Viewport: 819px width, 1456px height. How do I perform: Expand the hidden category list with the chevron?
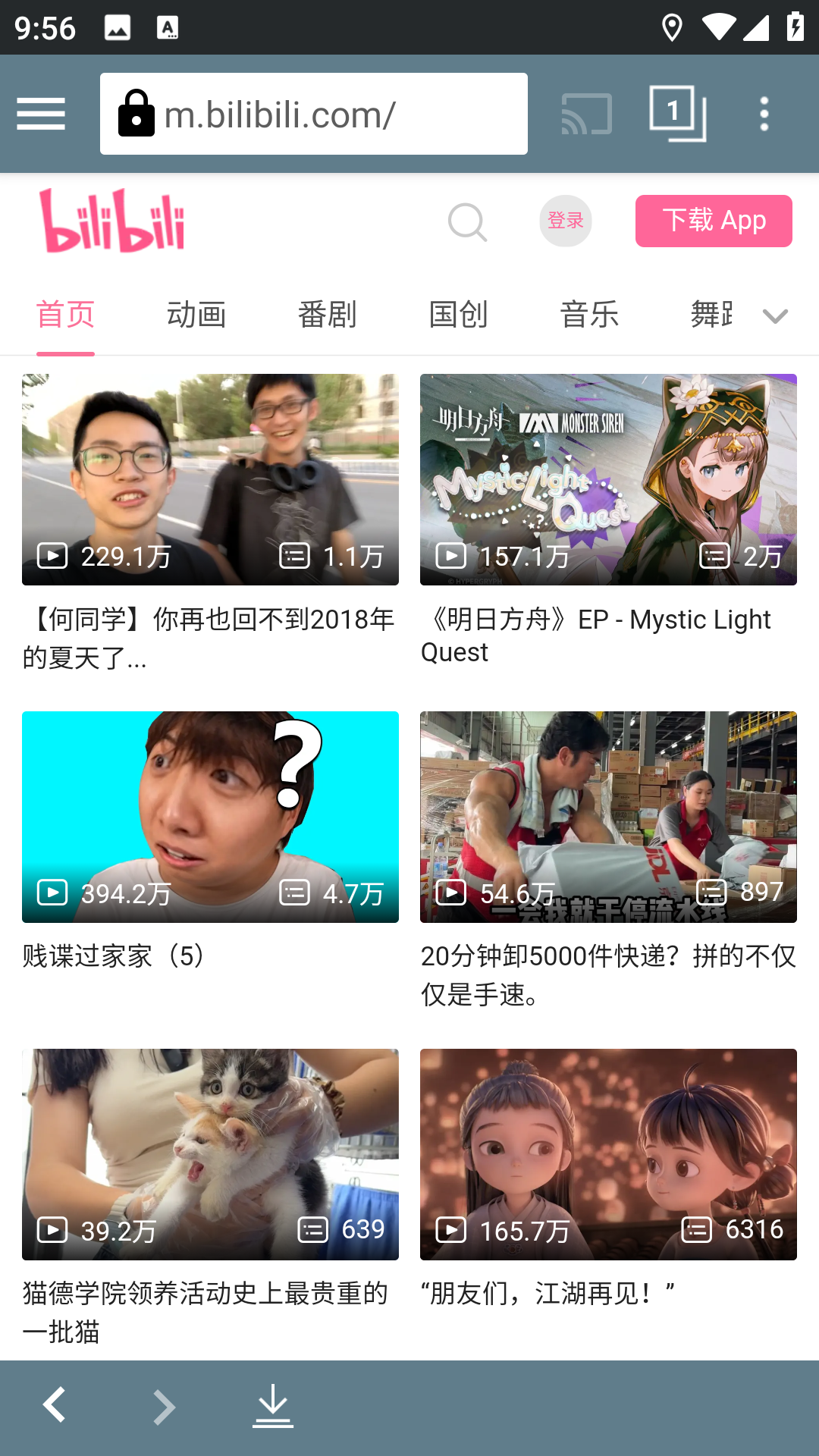[x=774, y=315]
